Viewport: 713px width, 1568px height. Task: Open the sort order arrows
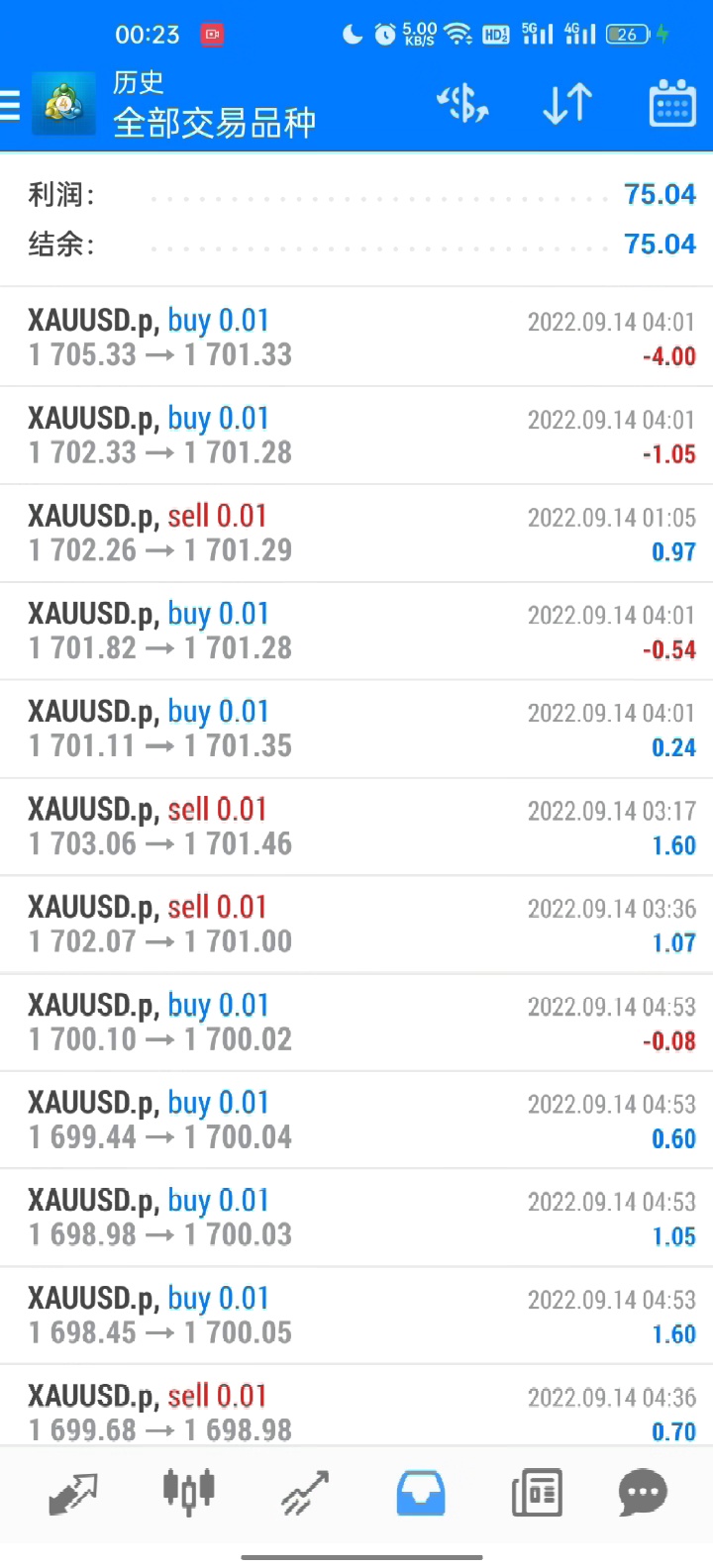(x=567, y=104)
